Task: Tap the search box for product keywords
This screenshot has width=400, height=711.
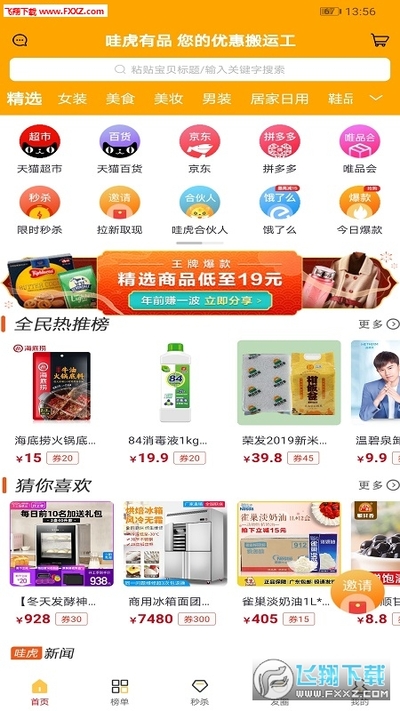Action: pyautogui.click(x=200, y=69)
